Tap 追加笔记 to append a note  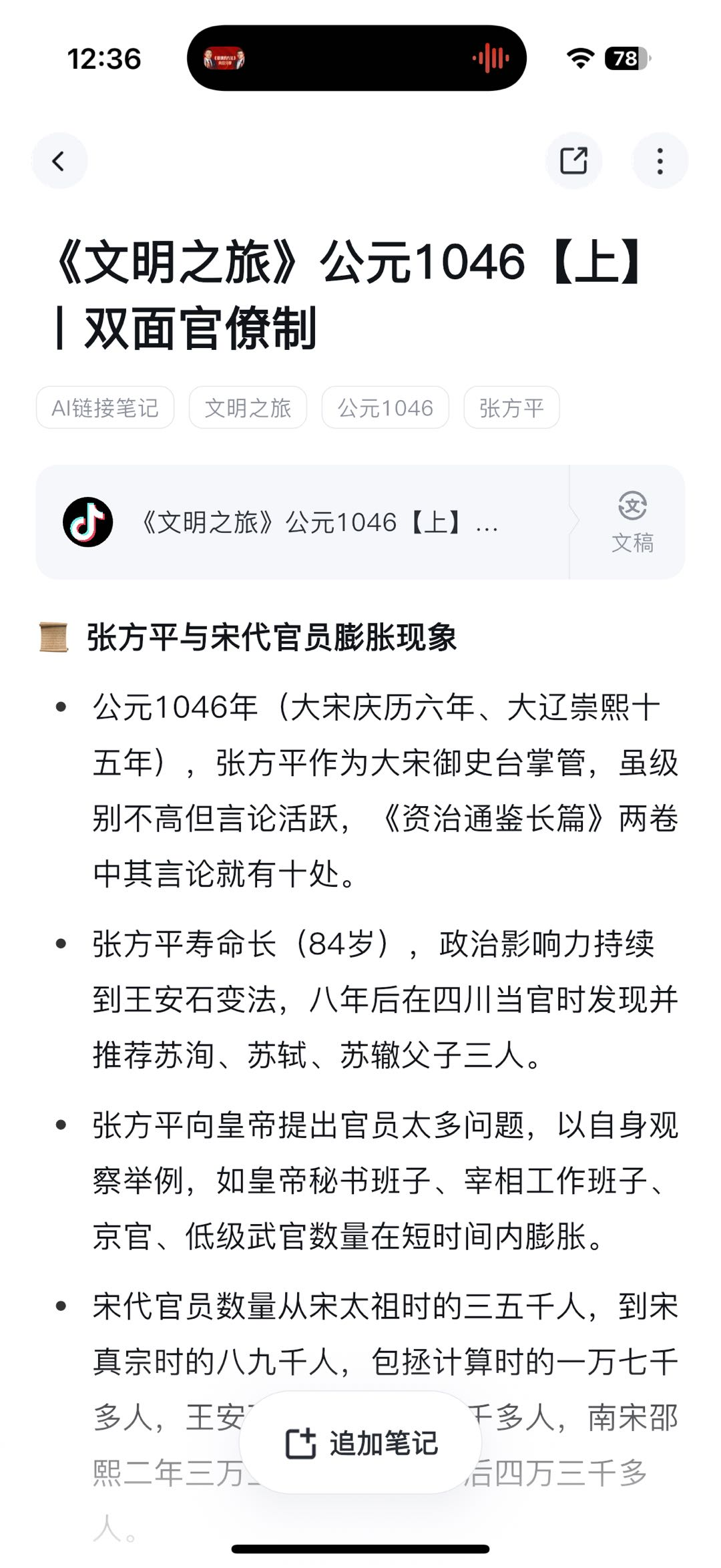360,1444
